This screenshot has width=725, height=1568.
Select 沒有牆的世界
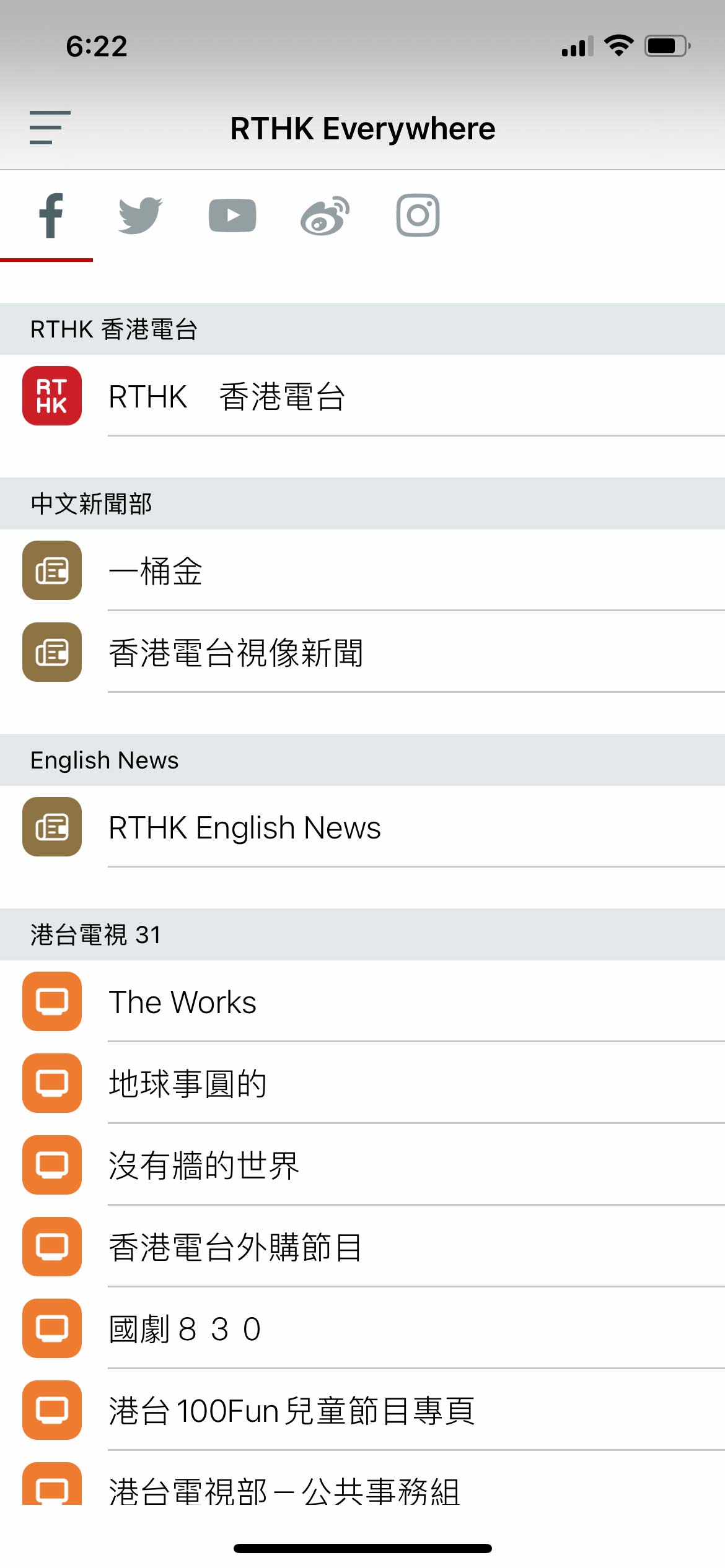coord(362,1165)
